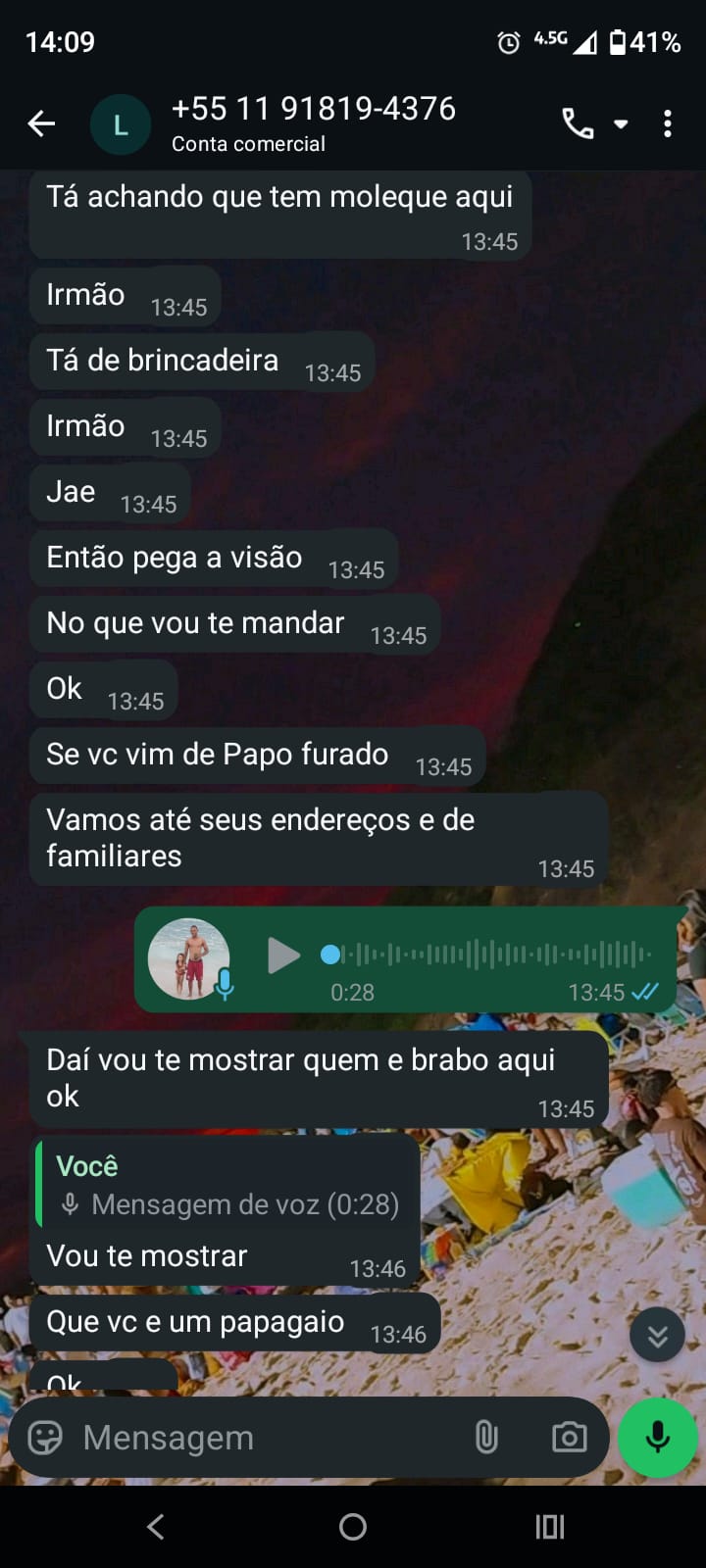Open the three-dot overflow menu
The width and height of the screenshot is (706, 1568).
point(668,124)
